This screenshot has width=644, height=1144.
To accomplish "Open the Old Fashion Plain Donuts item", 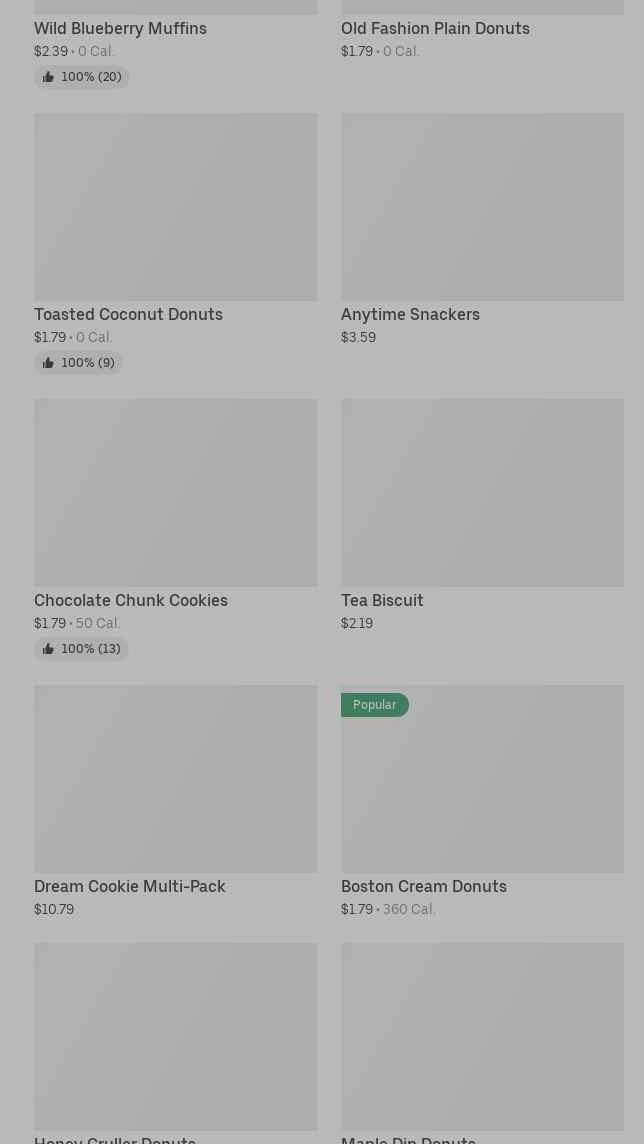I will (x=482, y=31).
